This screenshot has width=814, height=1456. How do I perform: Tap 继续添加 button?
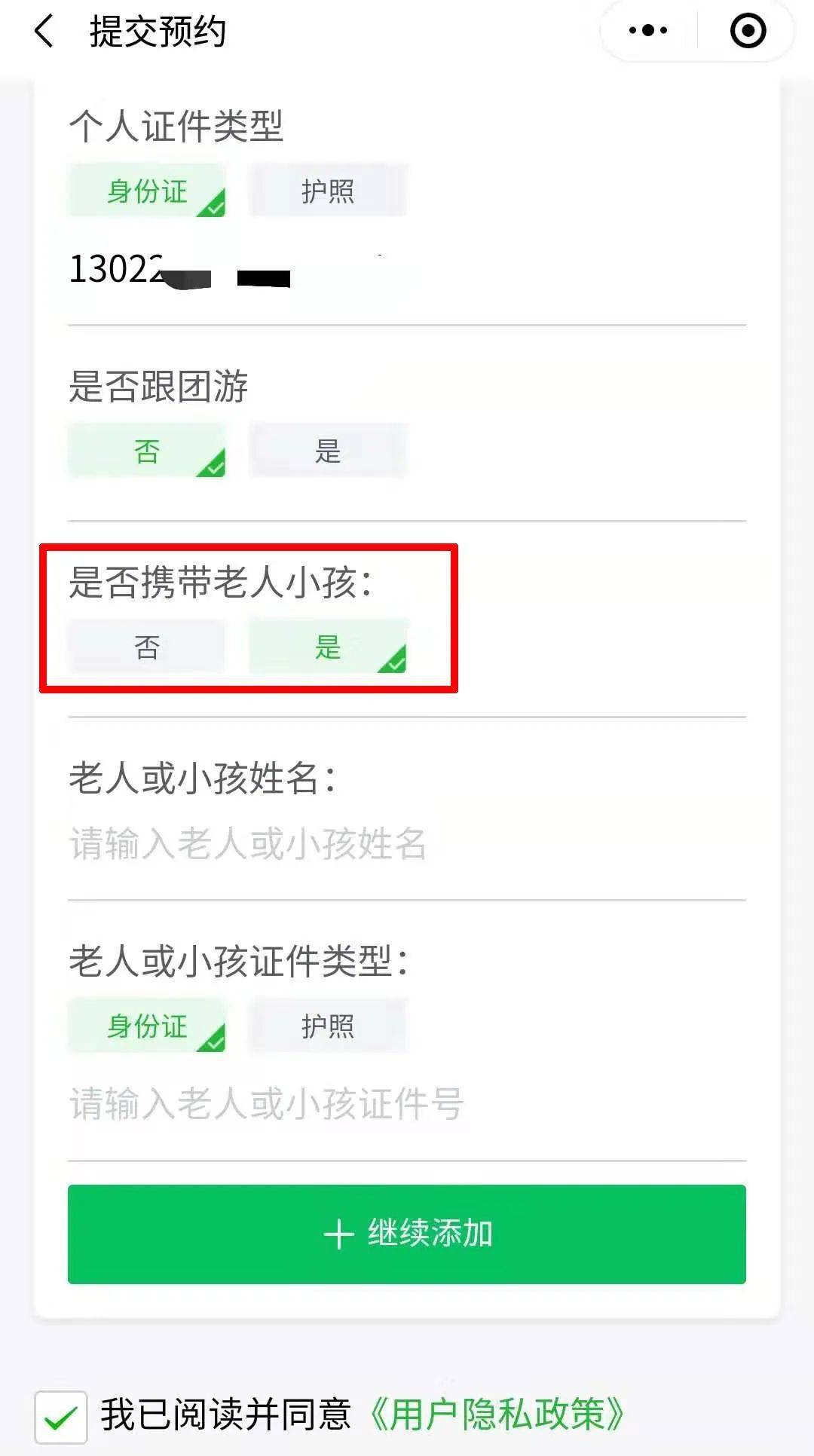tap(407, 1234)
